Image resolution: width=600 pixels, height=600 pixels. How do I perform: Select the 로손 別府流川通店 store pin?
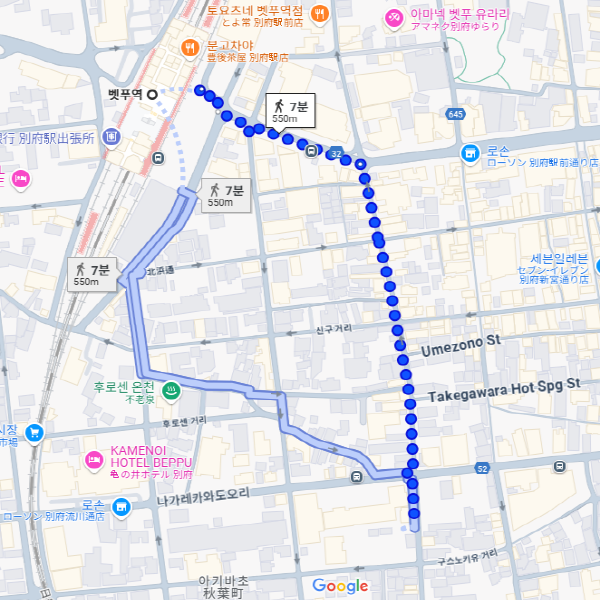(x=121, y=509)
